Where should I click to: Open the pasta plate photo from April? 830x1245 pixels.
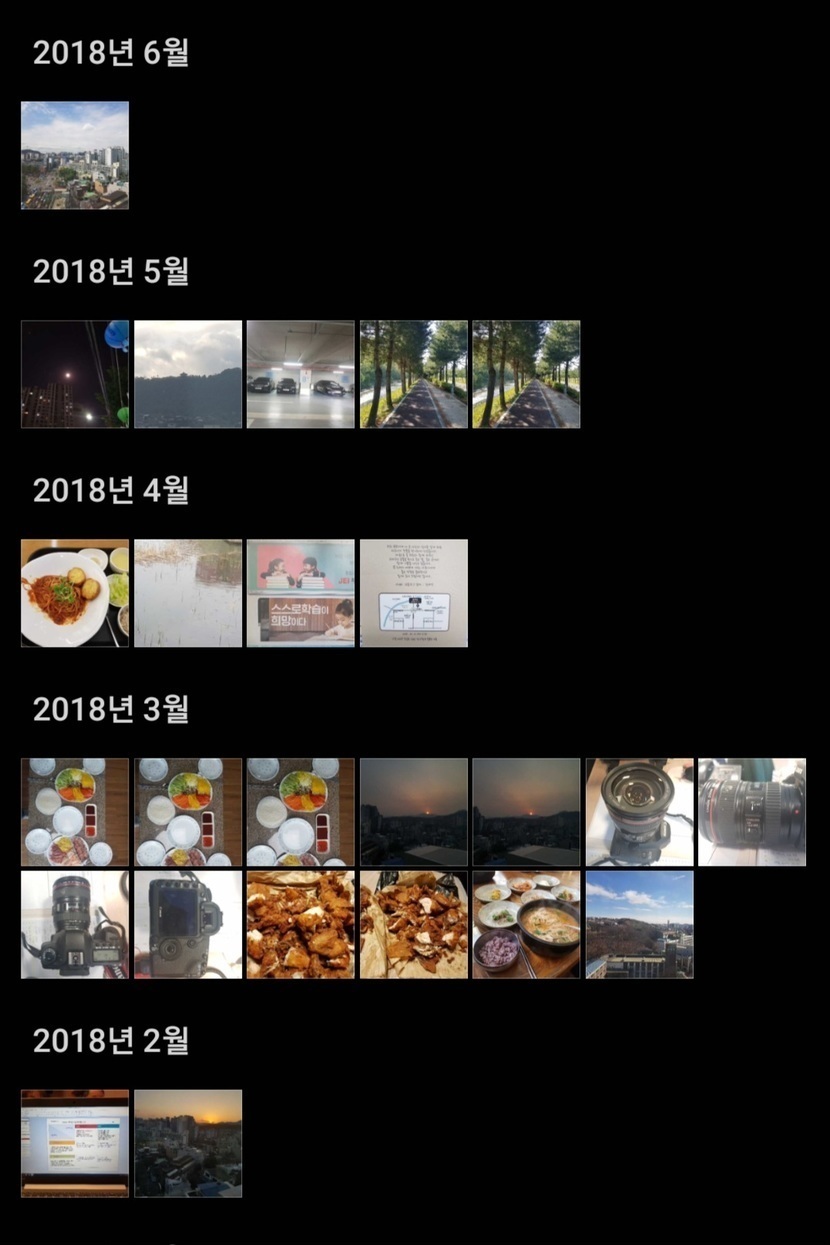tap(75, 593)
